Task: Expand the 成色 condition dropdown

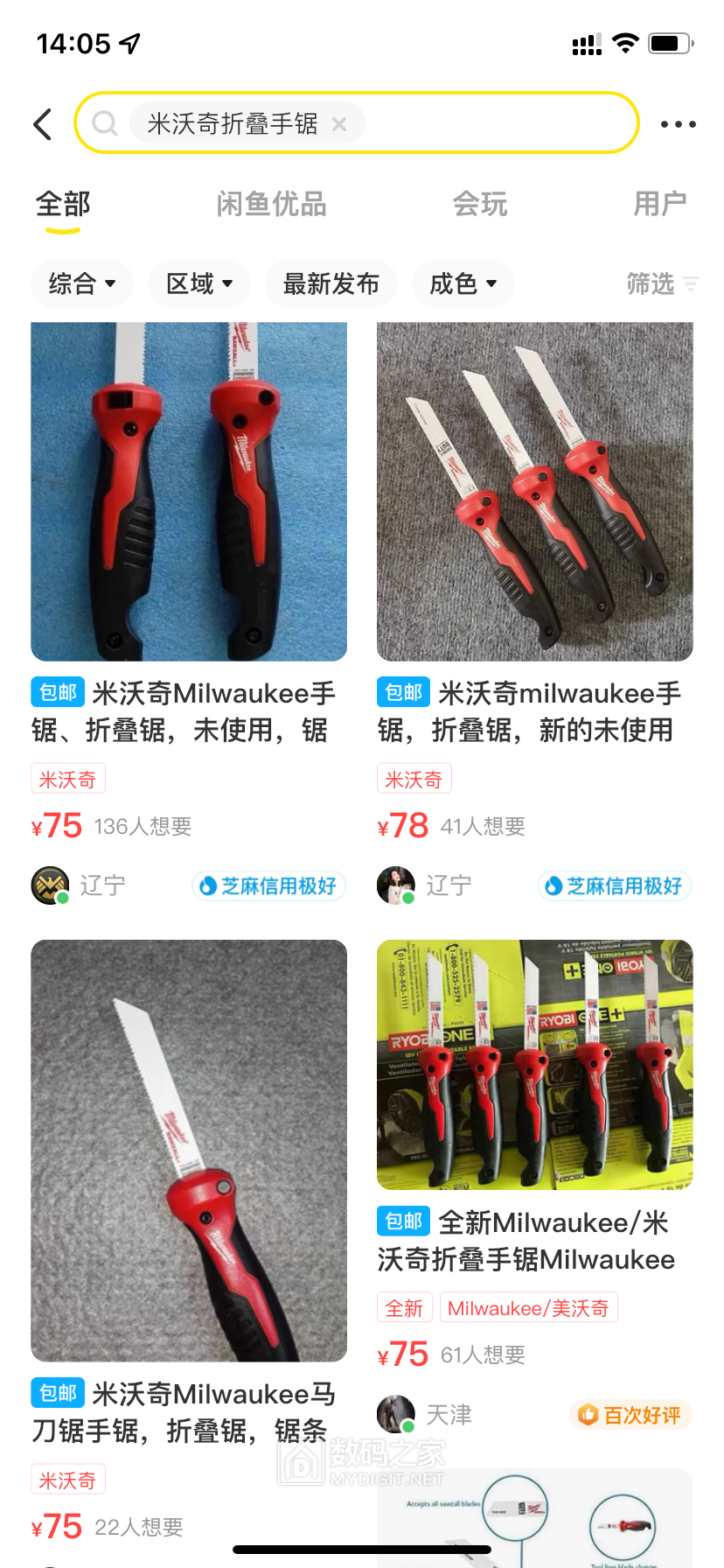Action: coord(463,283)
